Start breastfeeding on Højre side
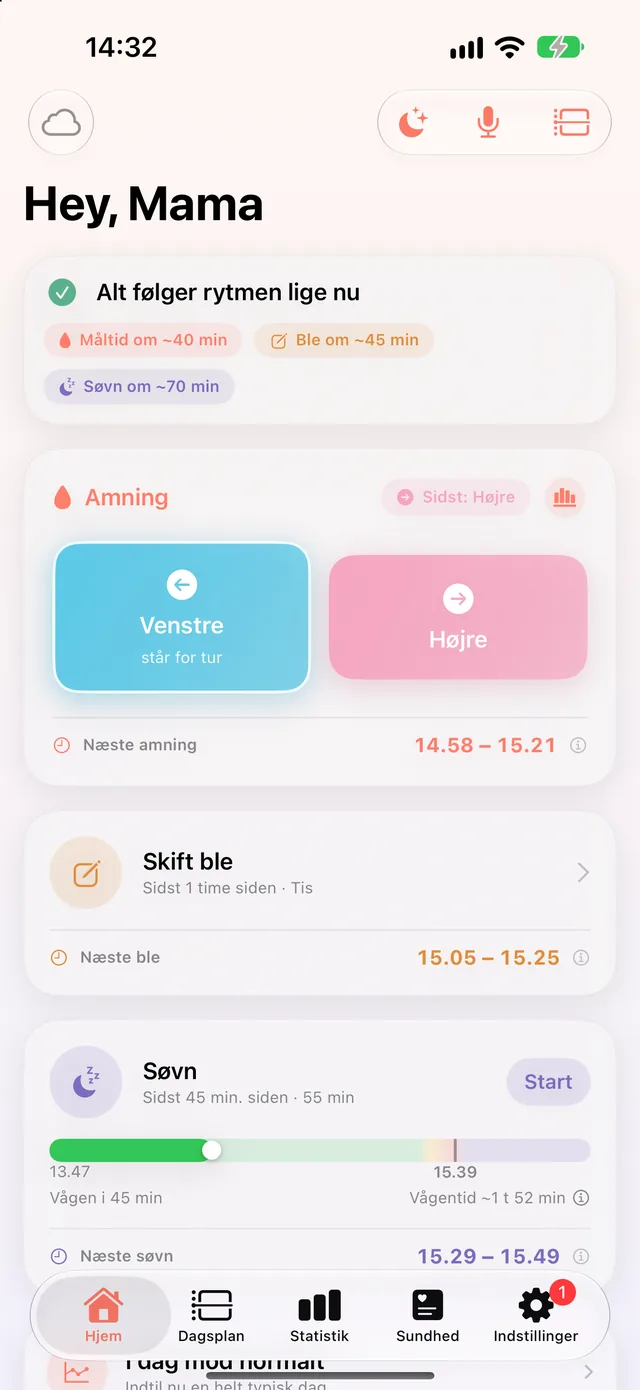 tap(458, 617)
